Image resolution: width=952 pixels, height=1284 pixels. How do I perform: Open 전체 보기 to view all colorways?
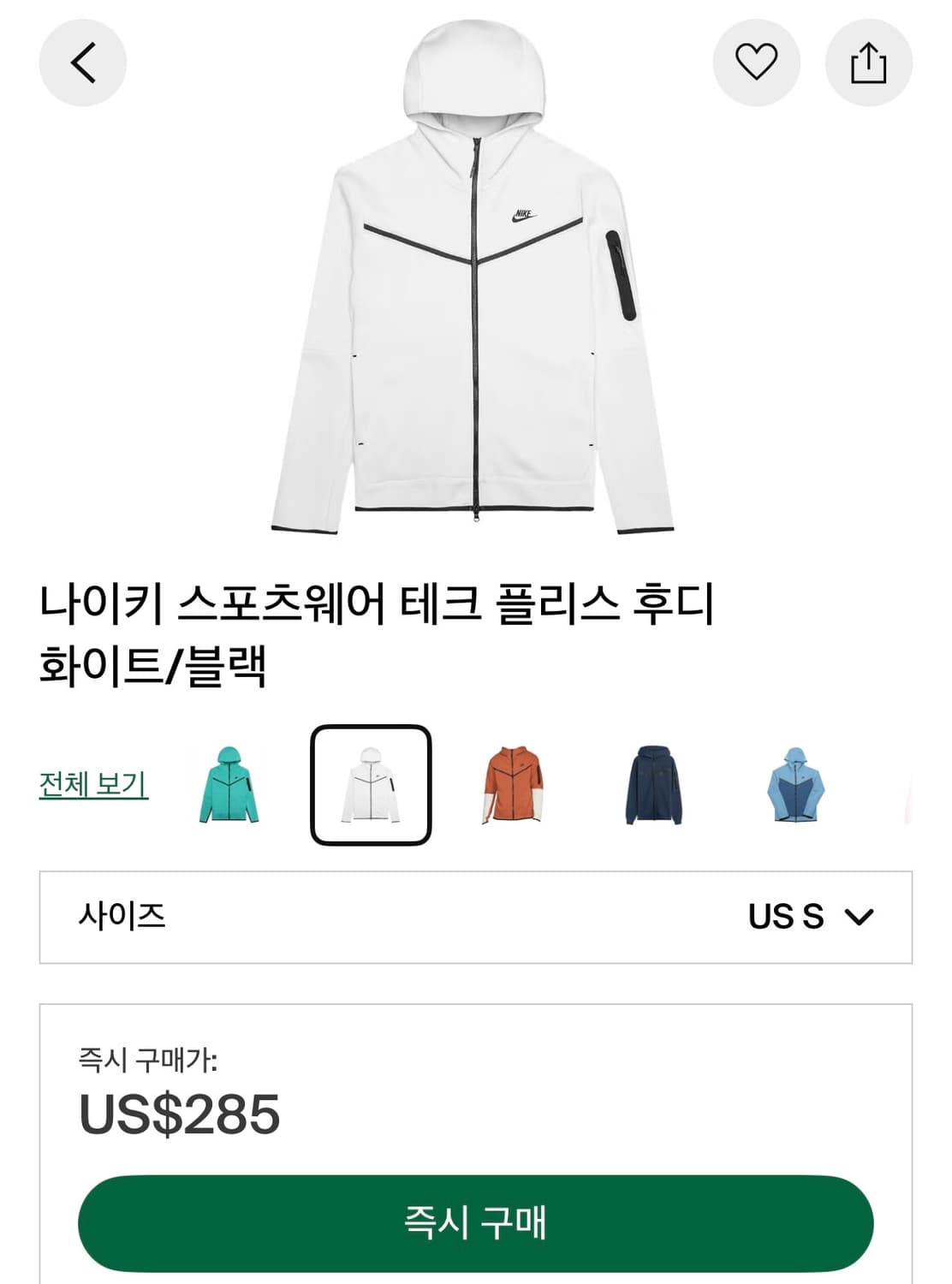[x=92, y=783]
